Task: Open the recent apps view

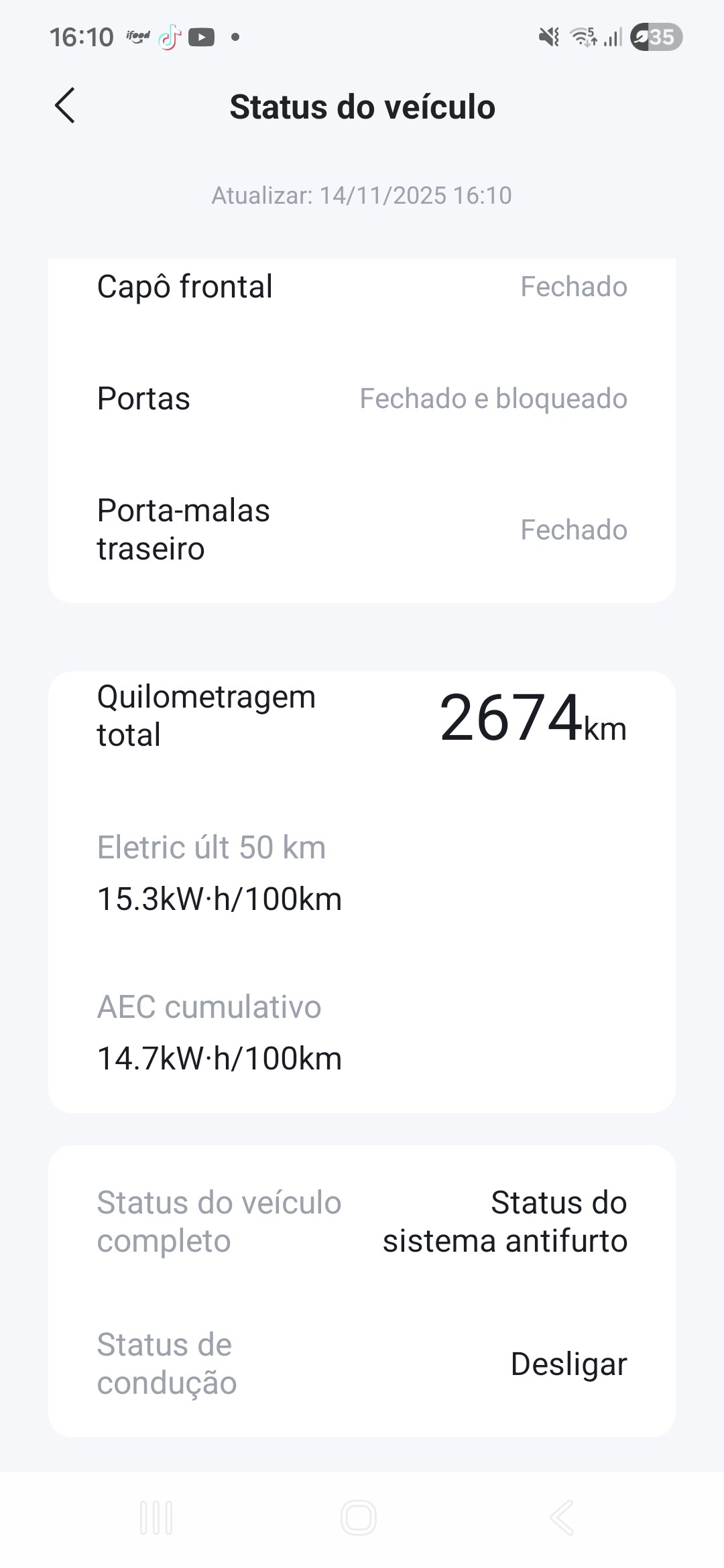Action: click(x=156, y=1518)
